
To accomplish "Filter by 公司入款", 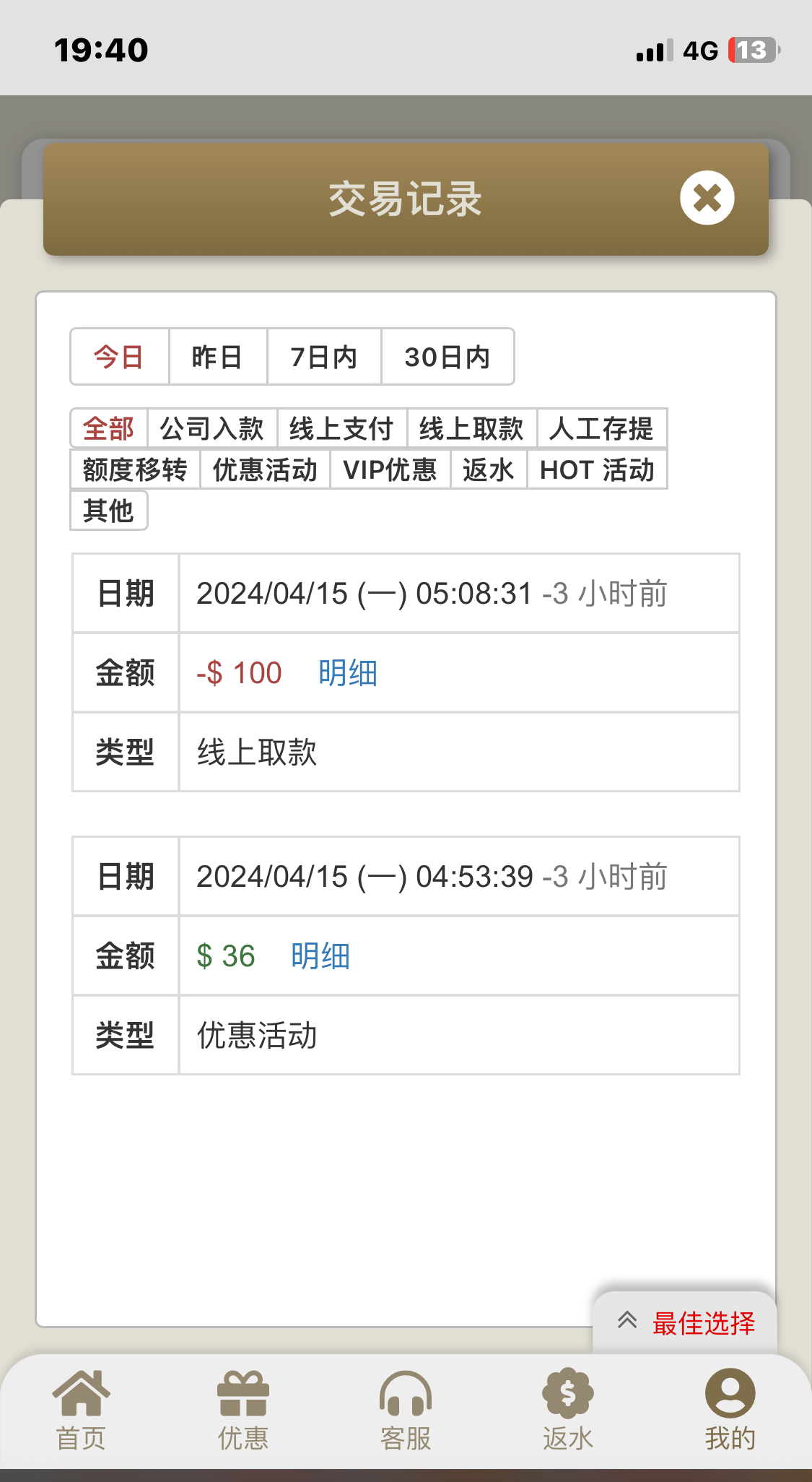I will point(211,428).
